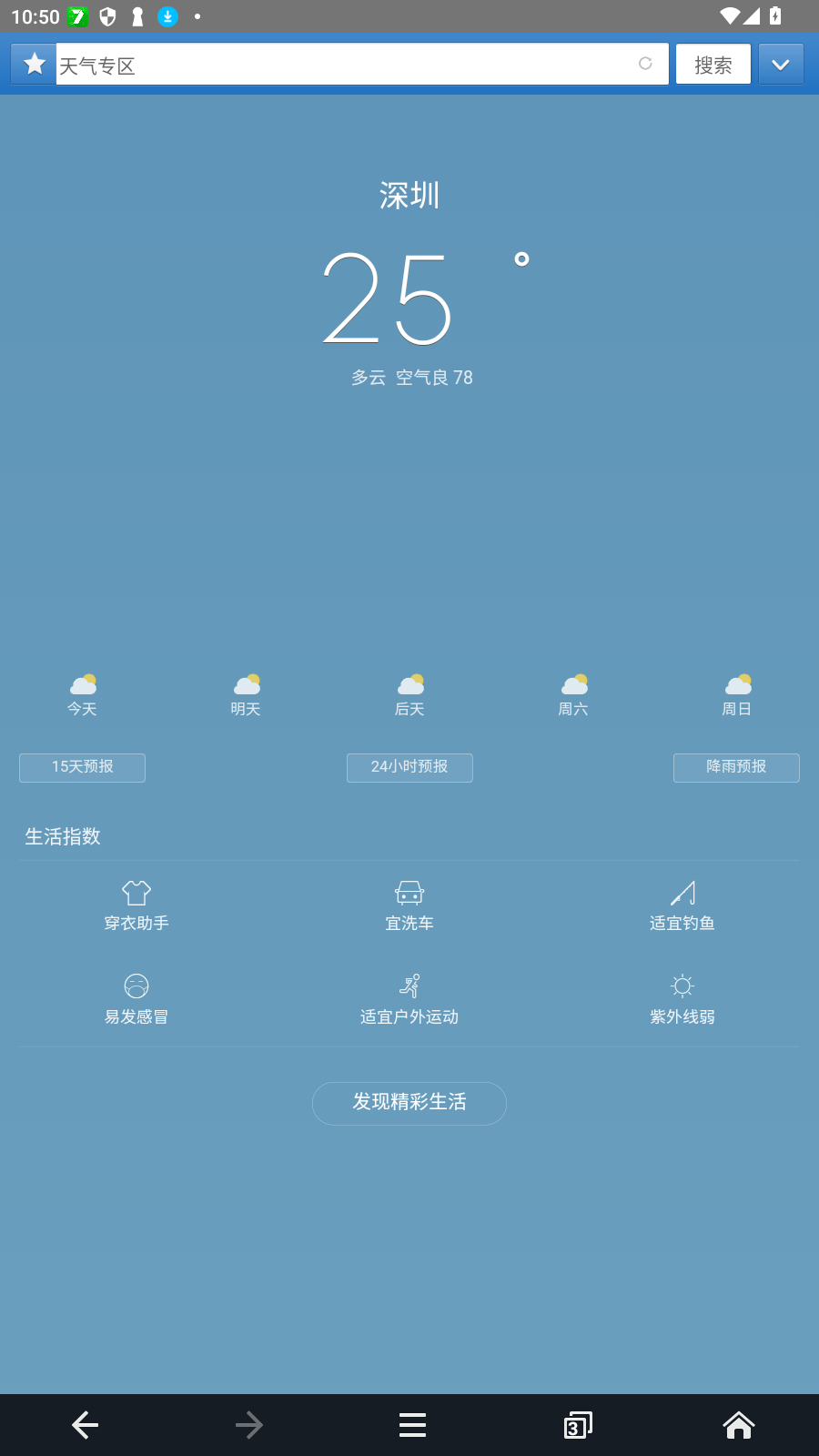Open the 15天预报 15-day forecast
Image resolution: width=819 pixels, height=1456 pixels.
(82, 767)
